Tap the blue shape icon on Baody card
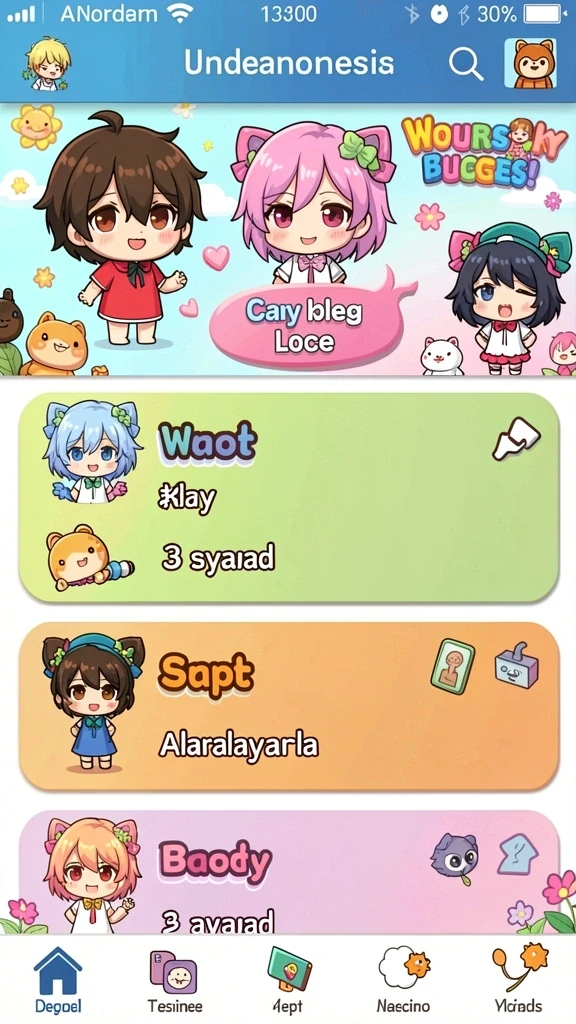This screenshot has height=1024, width=576. 518,856
